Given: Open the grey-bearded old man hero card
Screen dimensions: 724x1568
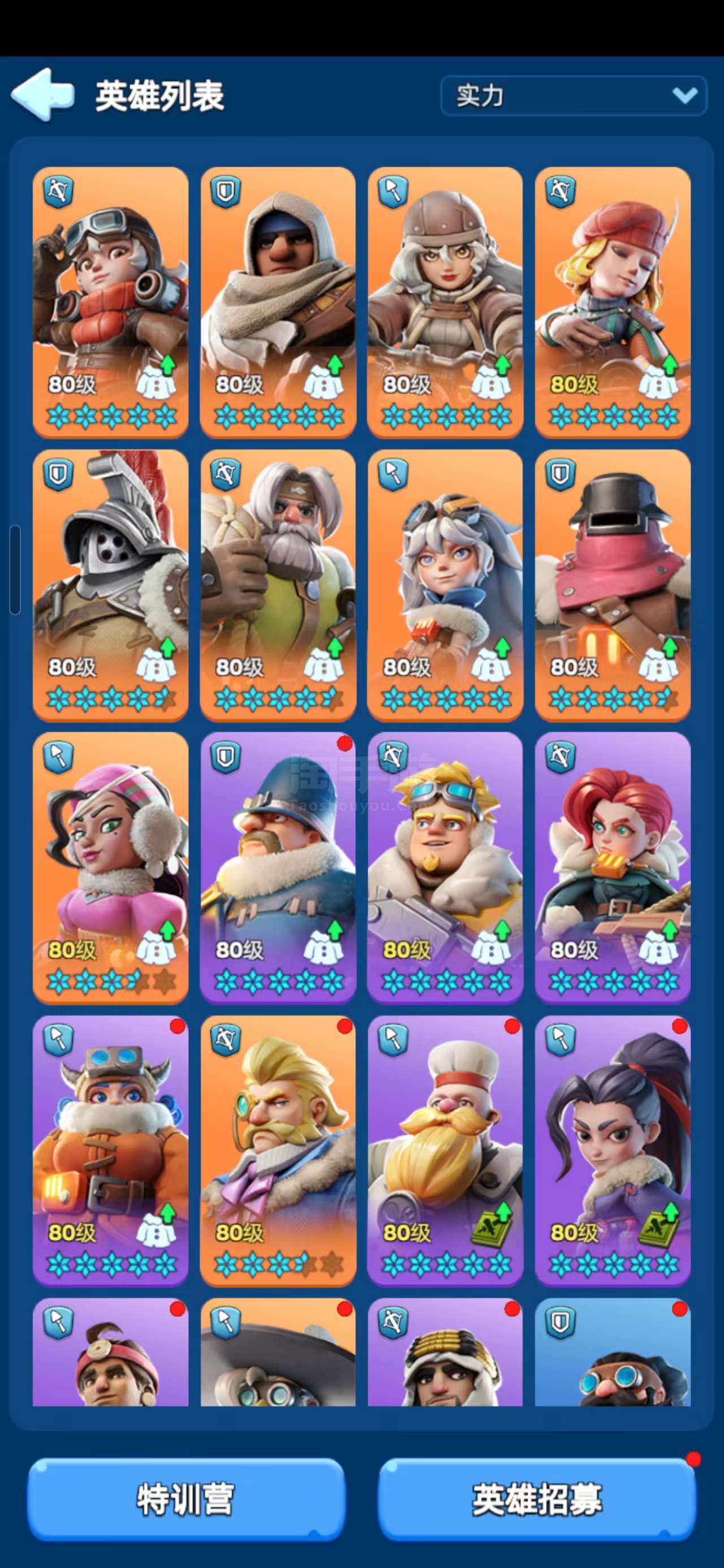Looking at the screenshot, I should coord(278,585).
